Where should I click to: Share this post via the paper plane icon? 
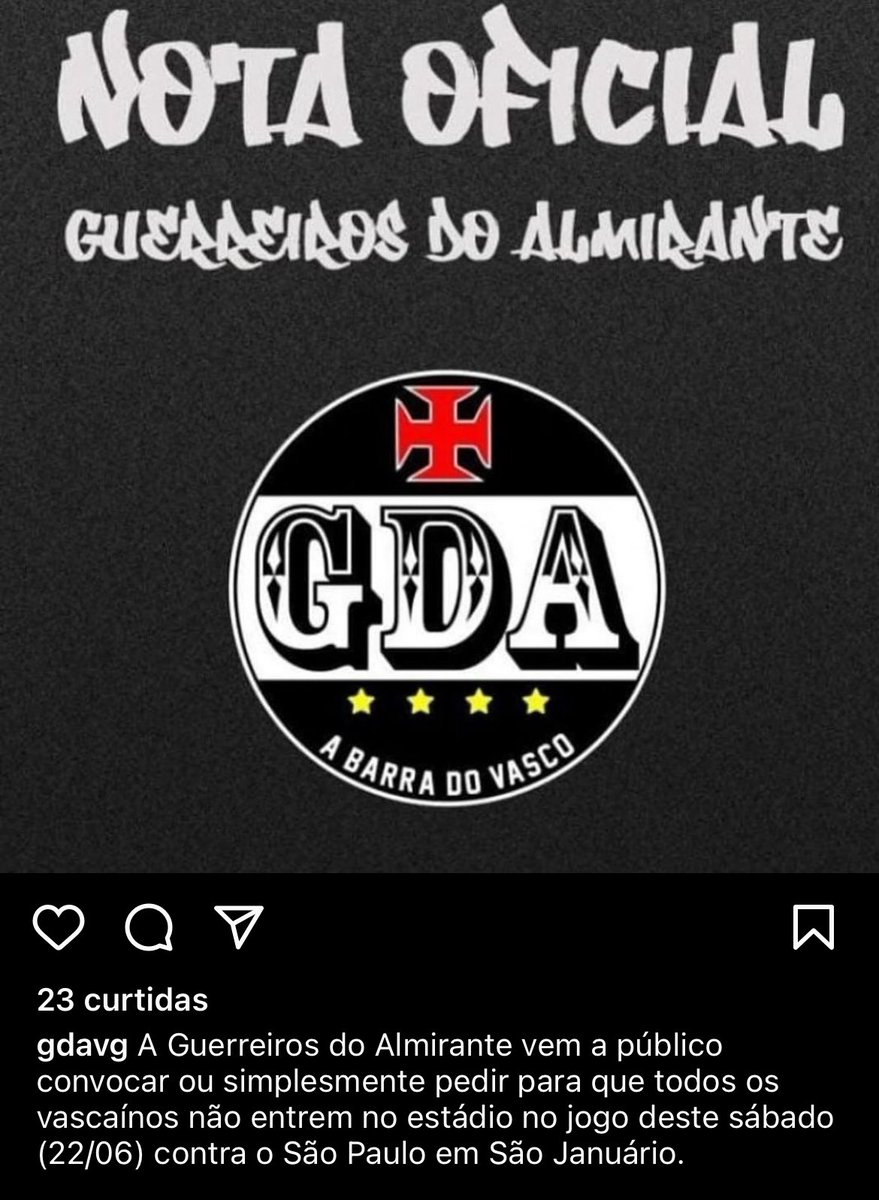pos(239,926)
